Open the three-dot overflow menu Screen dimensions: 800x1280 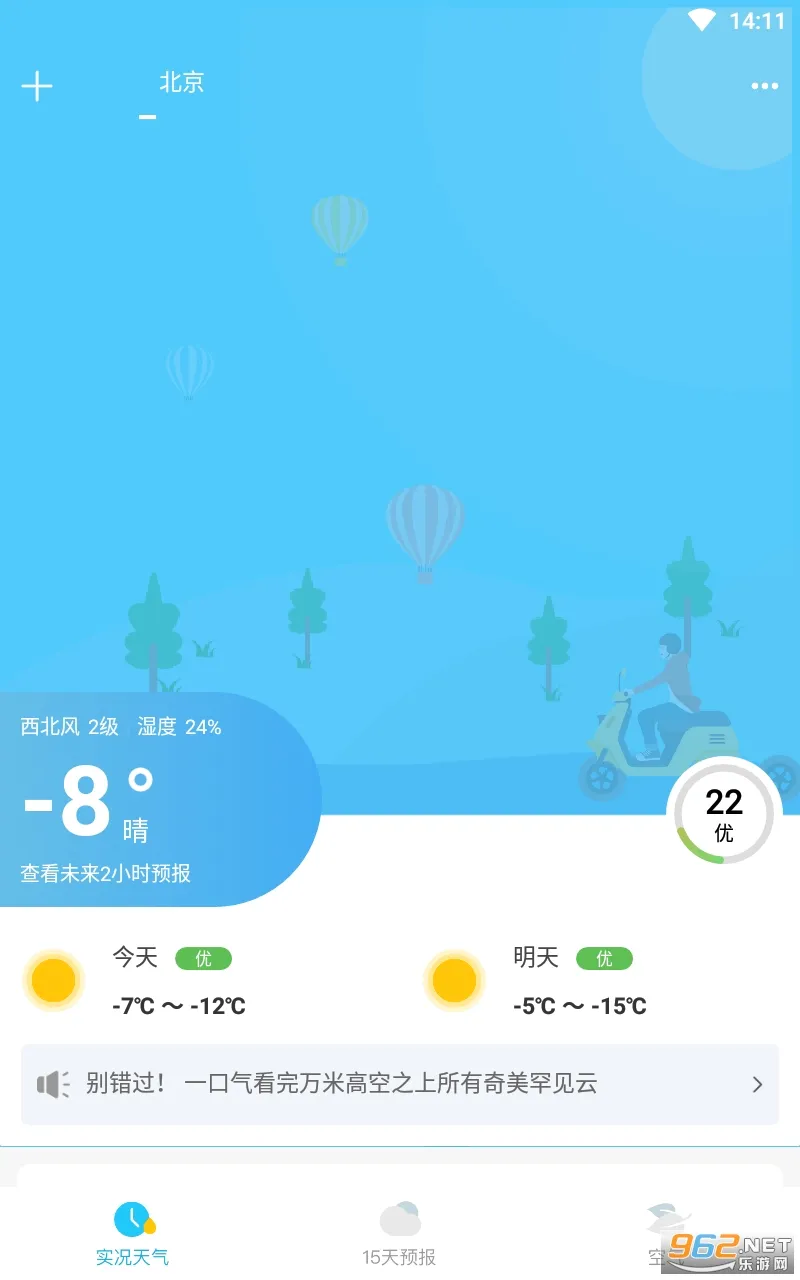click(x=765, y=86)
